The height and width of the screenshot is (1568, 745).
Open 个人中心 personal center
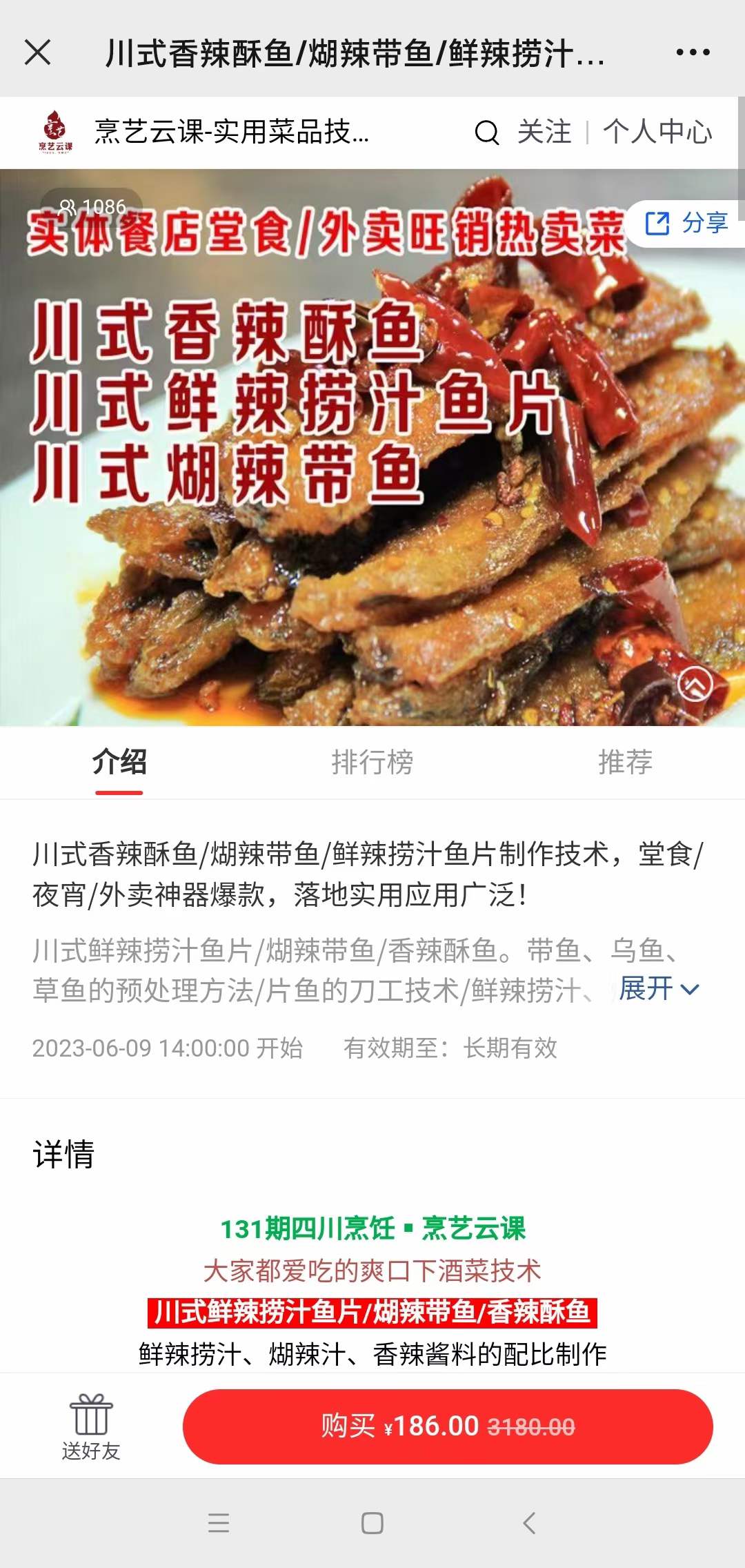tap(658, 133)
